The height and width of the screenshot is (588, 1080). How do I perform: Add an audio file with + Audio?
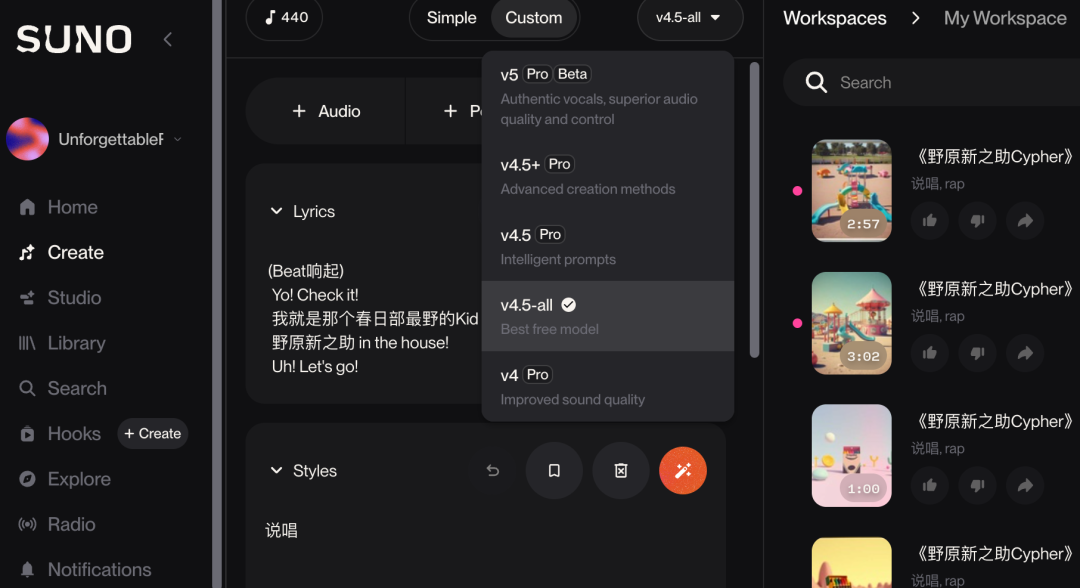pyautogui.click(x=326, y=111)
